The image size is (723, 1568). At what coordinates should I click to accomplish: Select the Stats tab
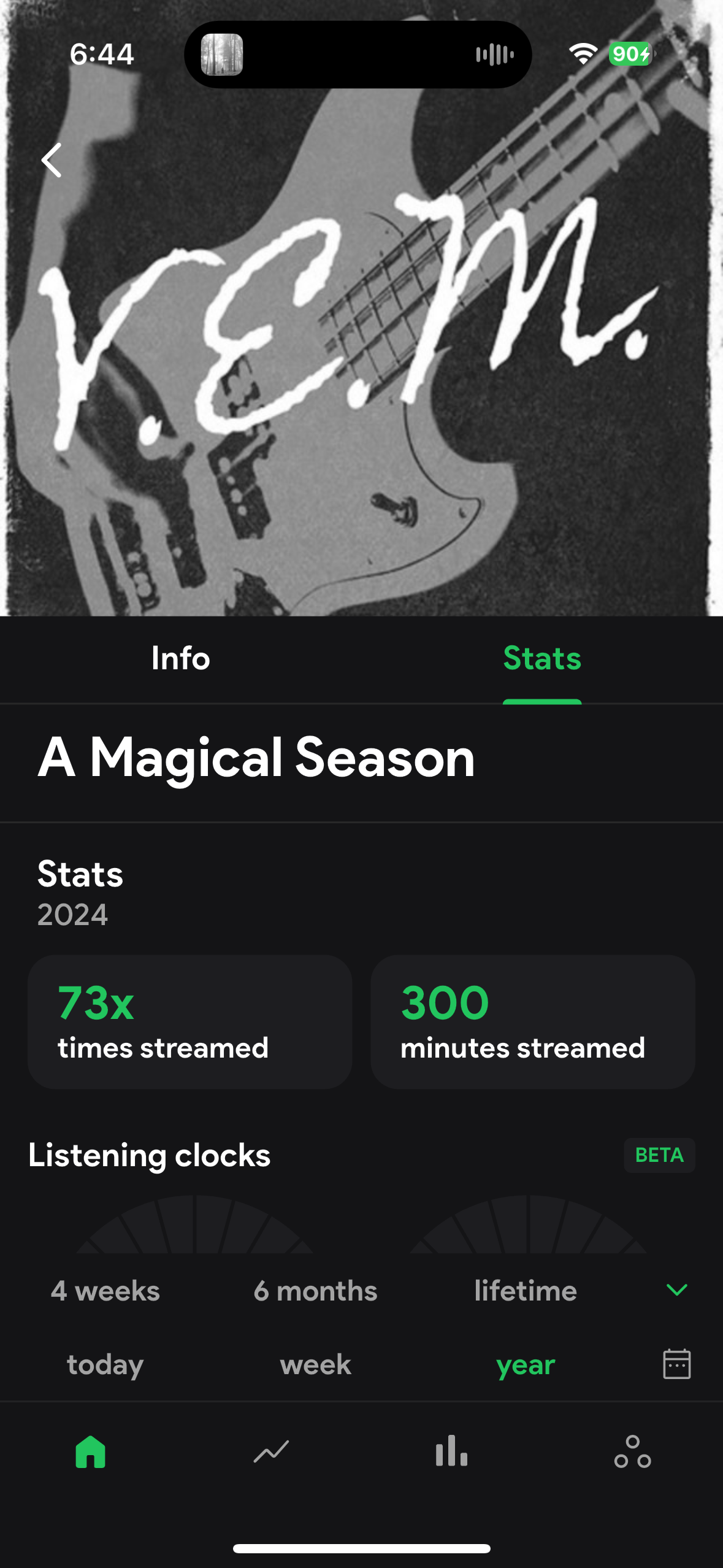(x=541, y=658)
